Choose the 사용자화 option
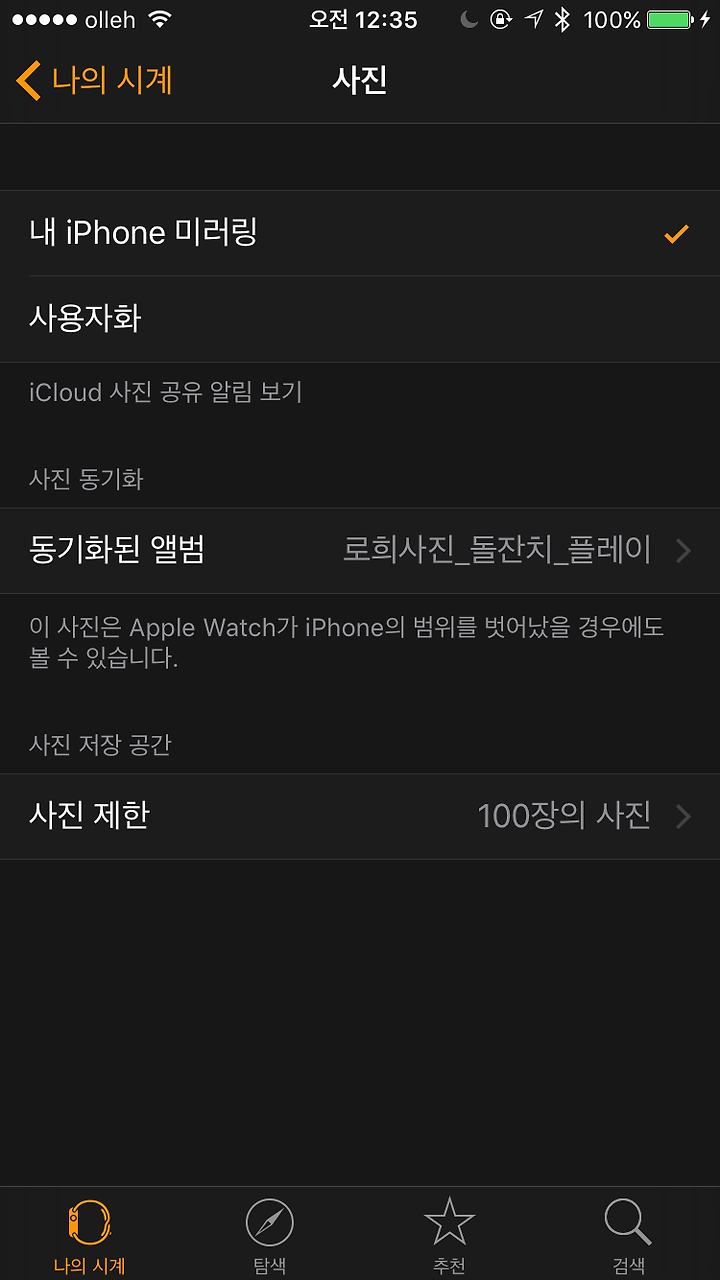The image size is (720, 1280). point(360,319)
